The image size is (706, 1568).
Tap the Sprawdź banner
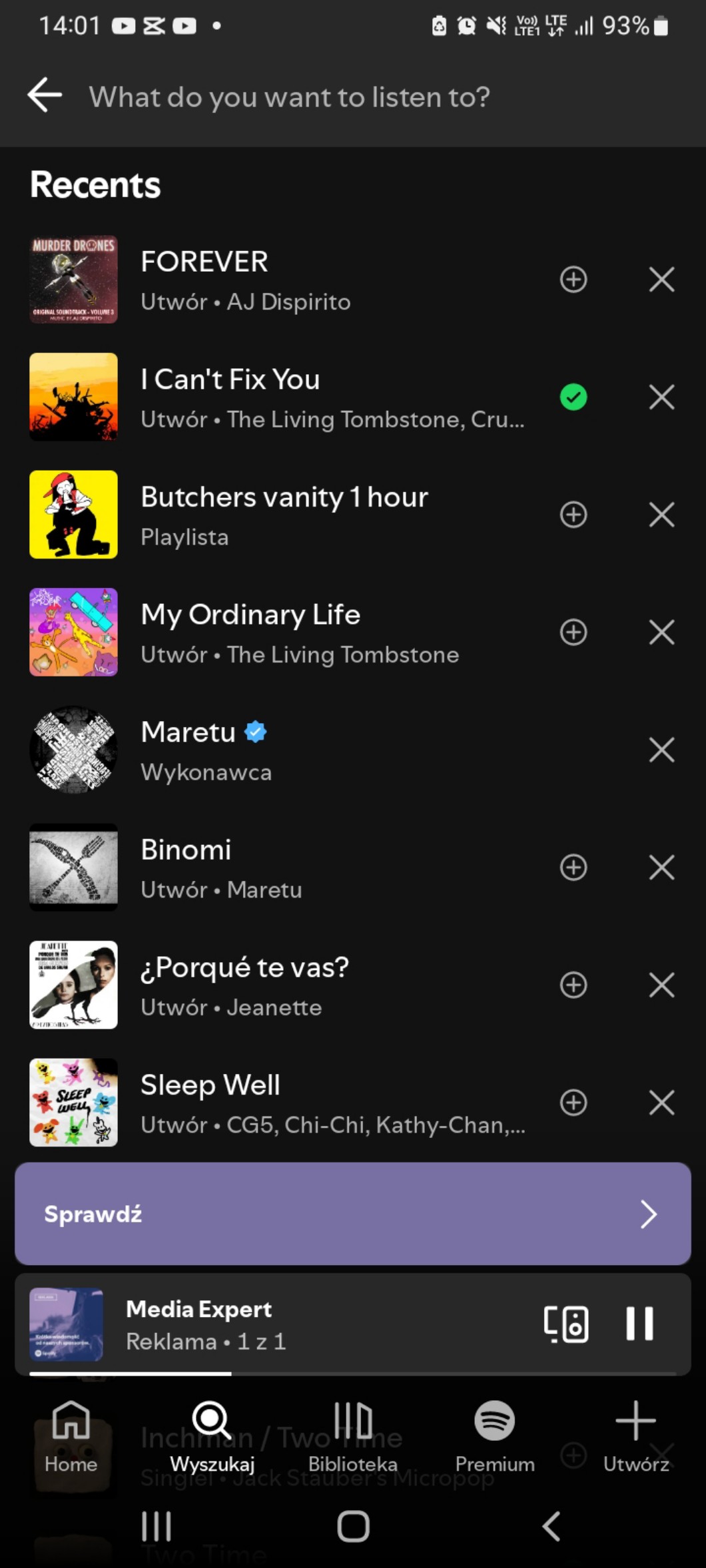(353, 1214)
